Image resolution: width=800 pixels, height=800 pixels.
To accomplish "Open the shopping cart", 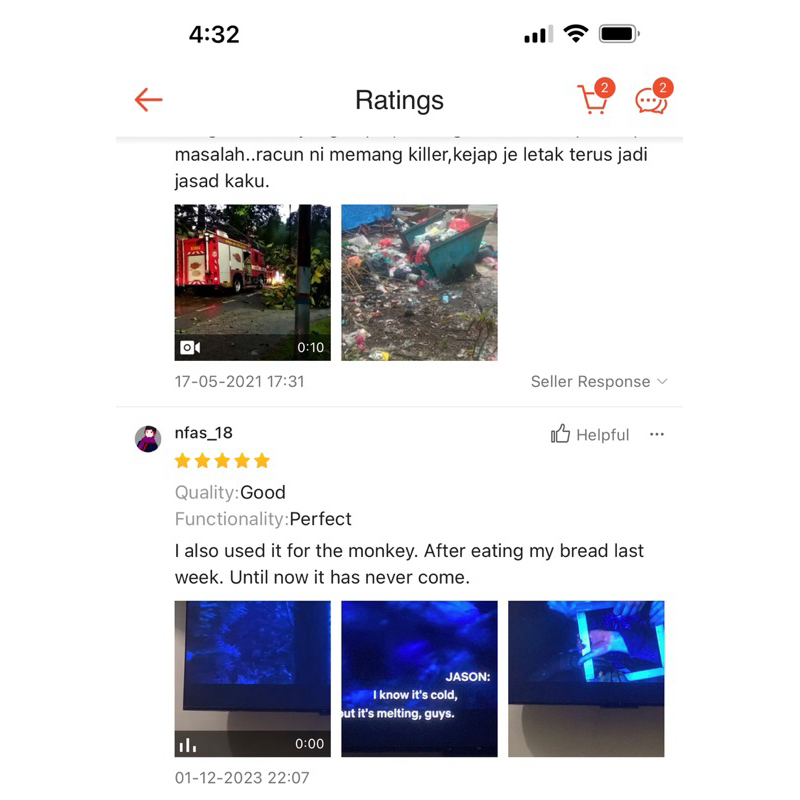I will pyautogui.click(x=593, y=99).
